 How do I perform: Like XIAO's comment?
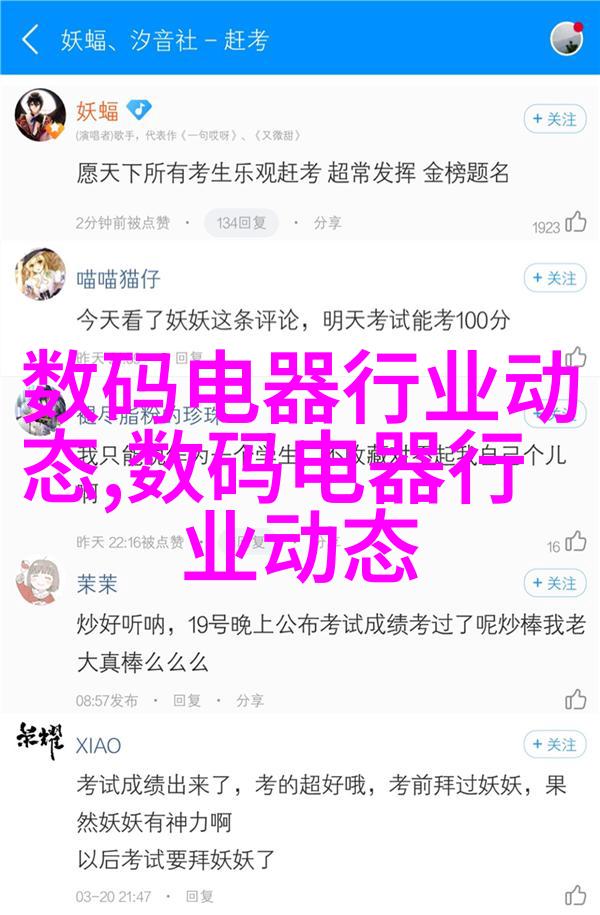point(576,894)
